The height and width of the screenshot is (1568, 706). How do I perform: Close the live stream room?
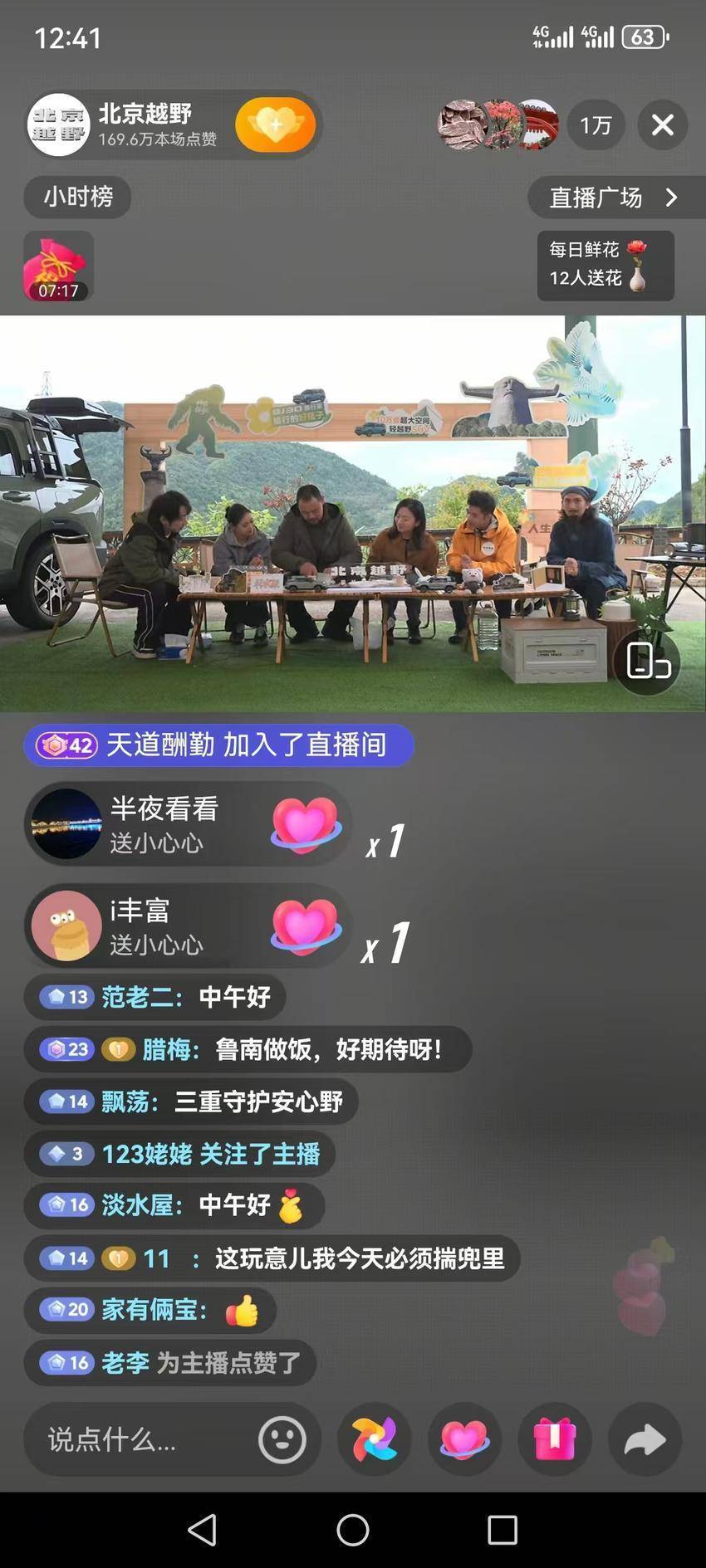pyautogui.click(x=662, y=125)
